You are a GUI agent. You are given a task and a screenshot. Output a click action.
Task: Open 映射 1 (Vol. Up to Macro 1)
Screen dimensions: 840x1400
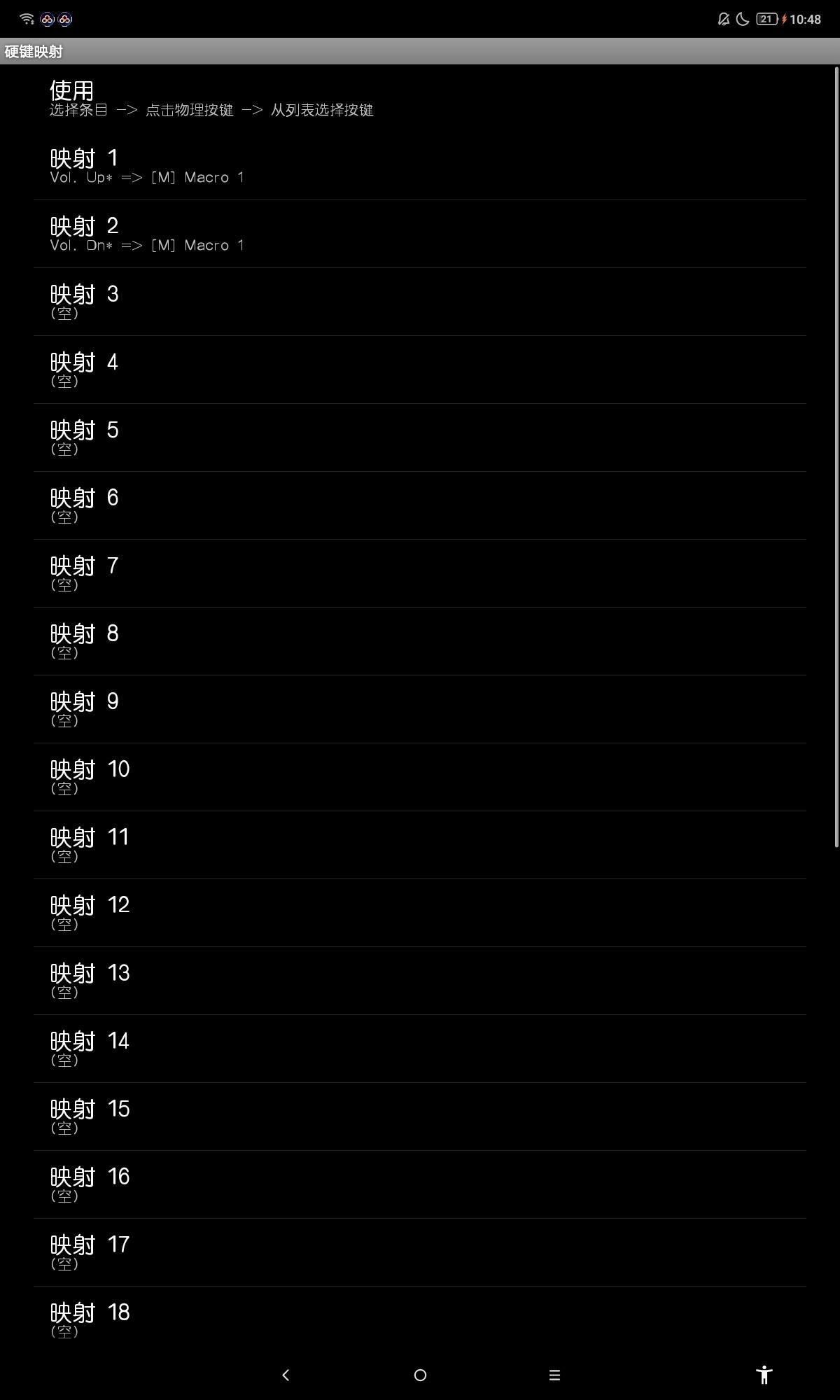tap(420, 167)
